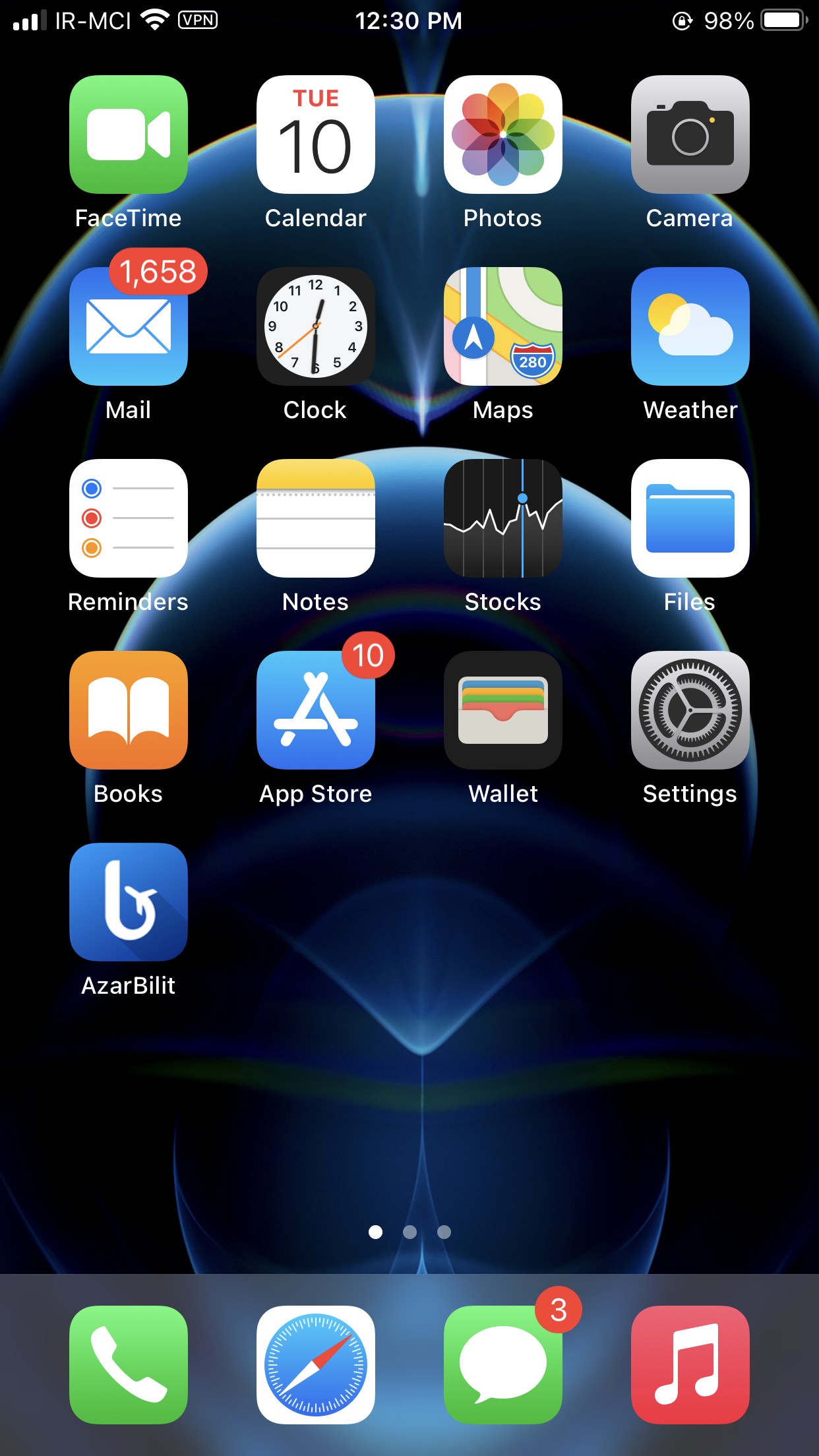Viewport: 819px width, 1456px height.
Task: Launch the Books app
Action: pyautogui.click(x=129, y=710)
